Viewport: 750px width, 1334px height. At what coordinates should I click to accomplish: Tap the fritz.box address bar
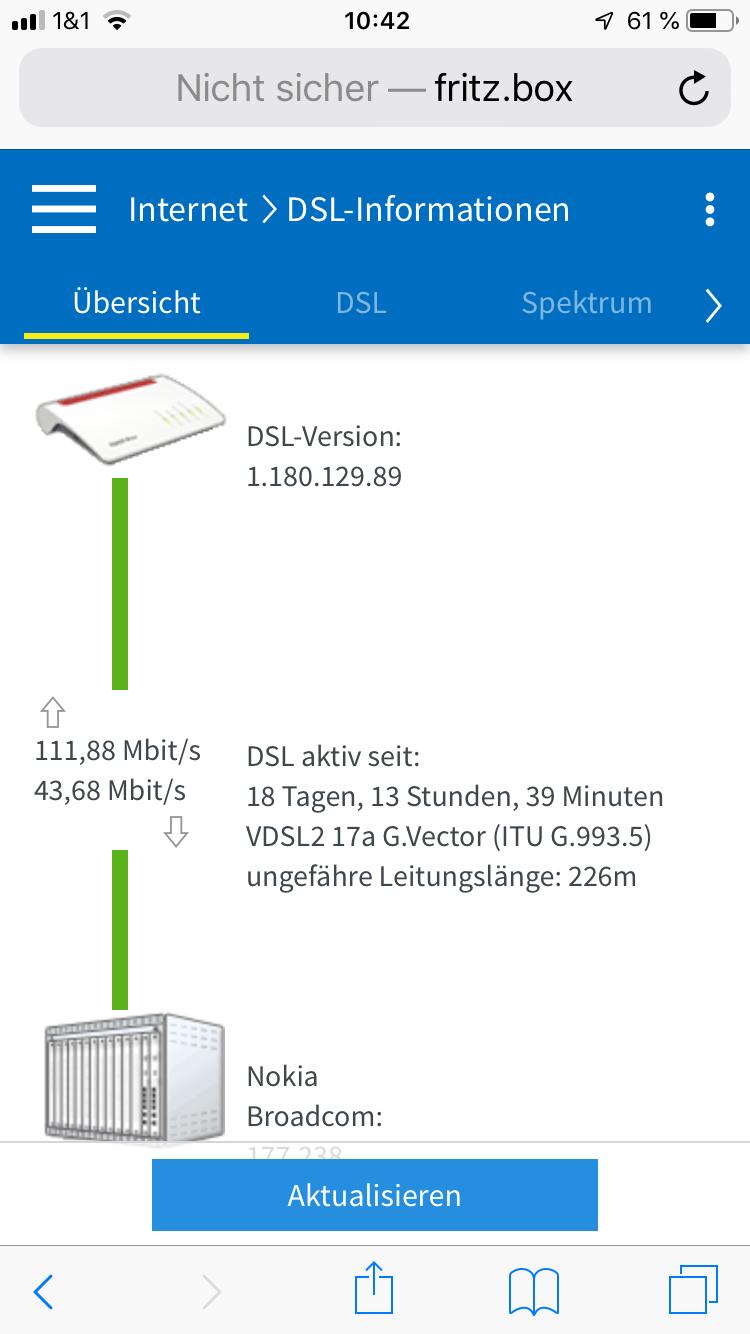coord(374,89)
